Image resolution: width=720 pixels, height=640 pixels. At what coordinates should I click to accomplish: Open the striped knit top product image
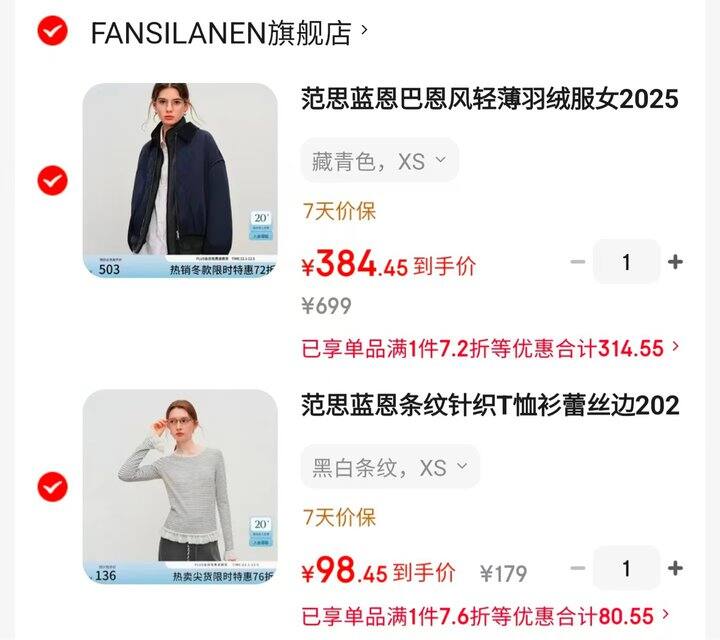(180, 487)
